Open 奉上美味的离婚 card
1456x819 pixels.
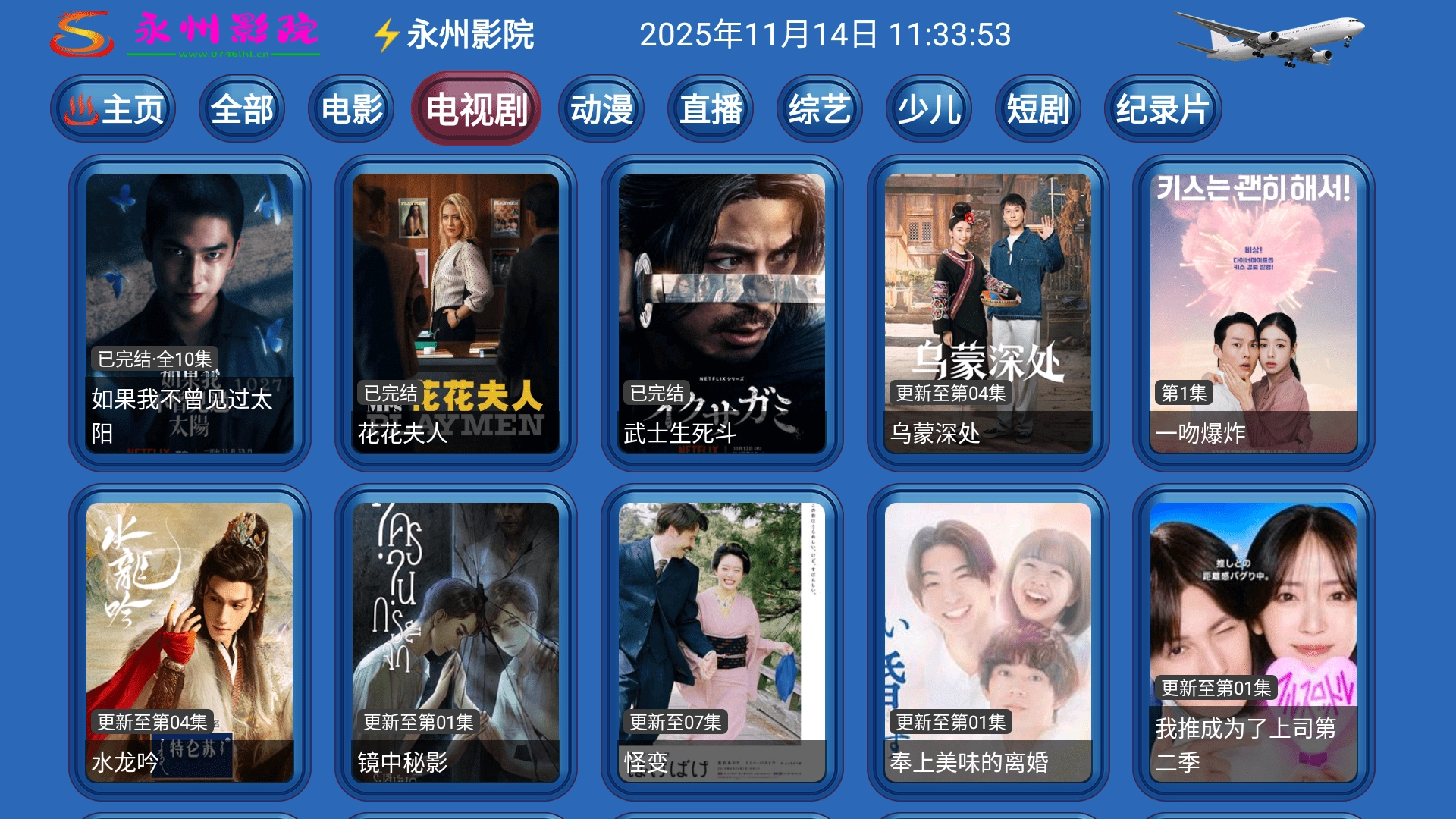987,642
